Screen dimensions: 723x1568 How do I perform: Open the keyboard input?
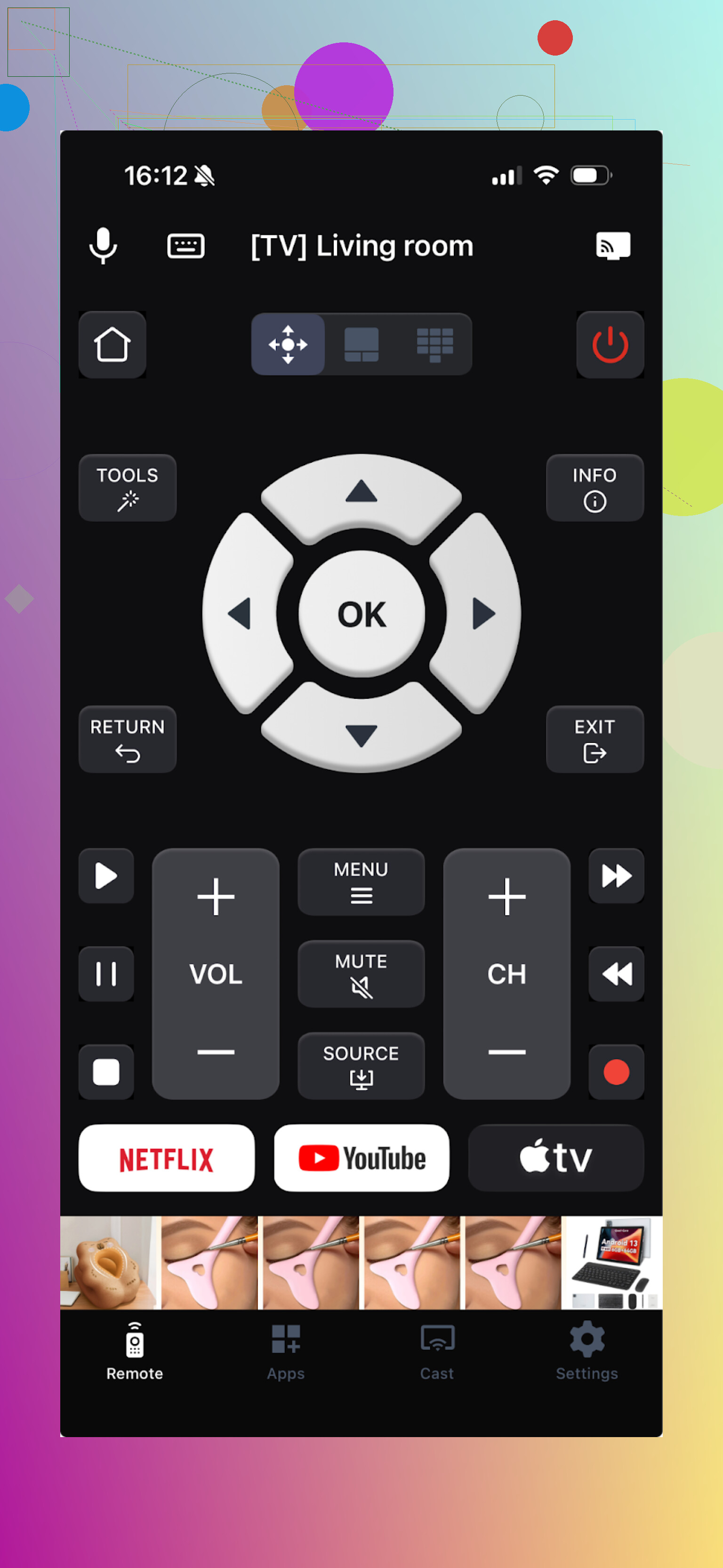[185, 245]
